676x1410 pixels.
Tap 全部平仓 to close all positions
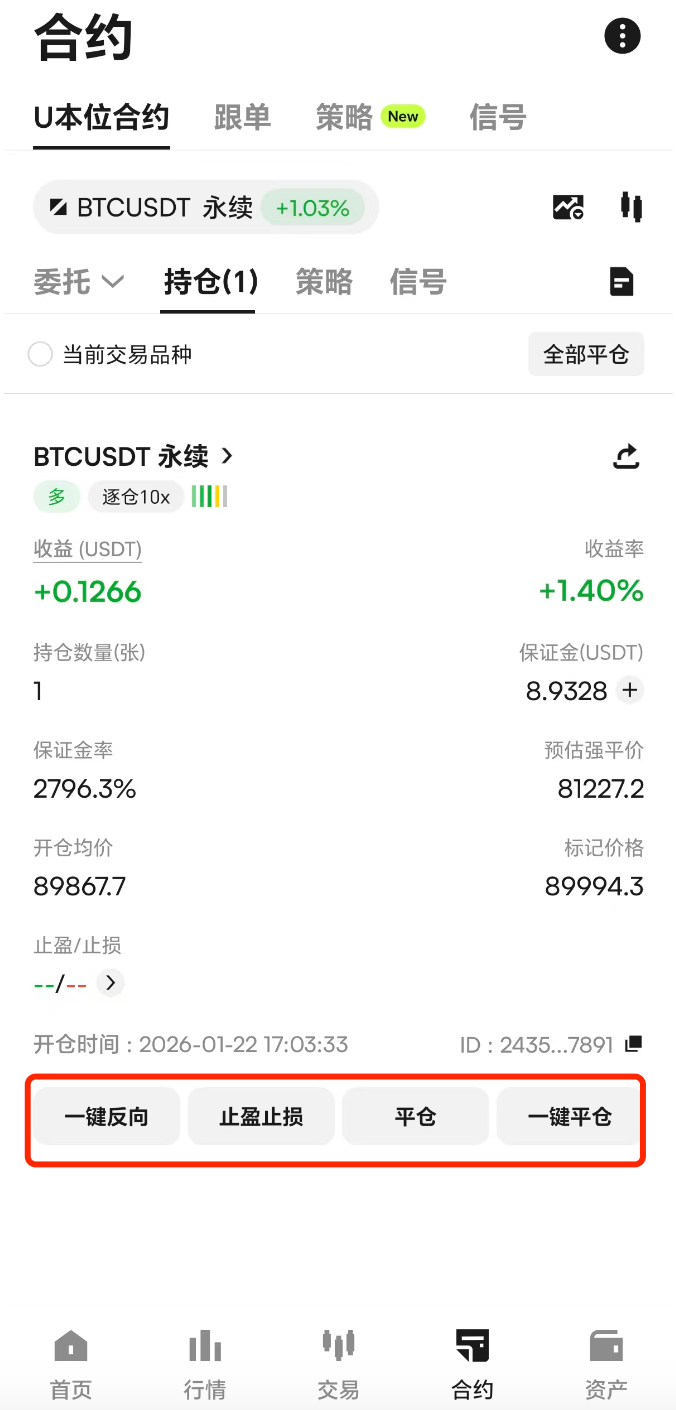[585, 355]
